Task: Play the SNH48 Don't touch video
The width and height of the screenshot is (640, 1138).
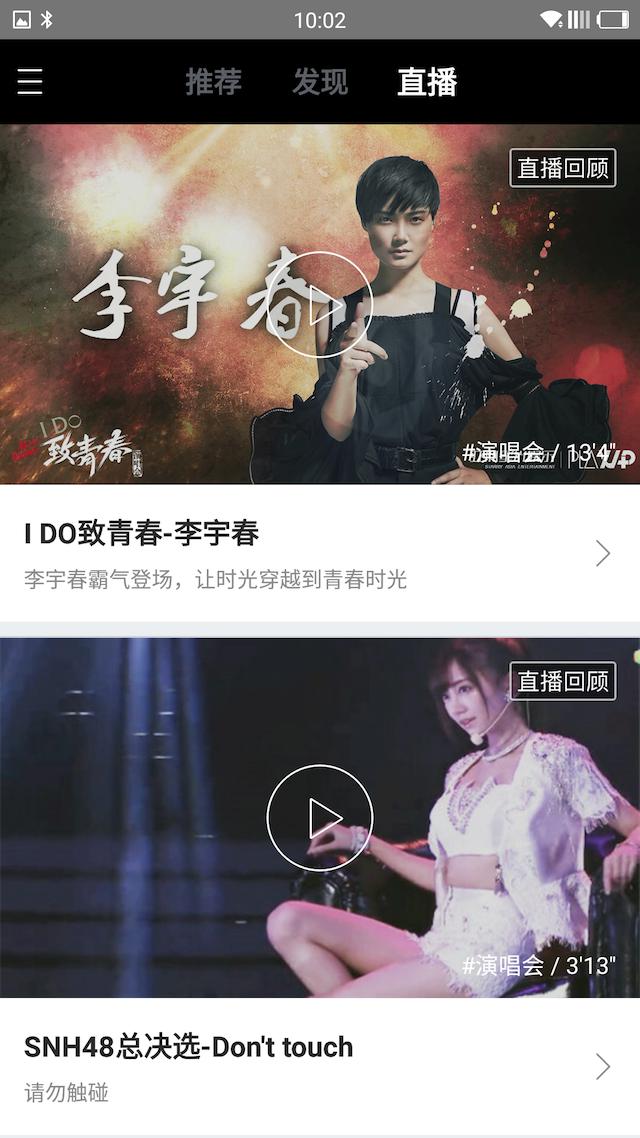Action: [320, 817]
